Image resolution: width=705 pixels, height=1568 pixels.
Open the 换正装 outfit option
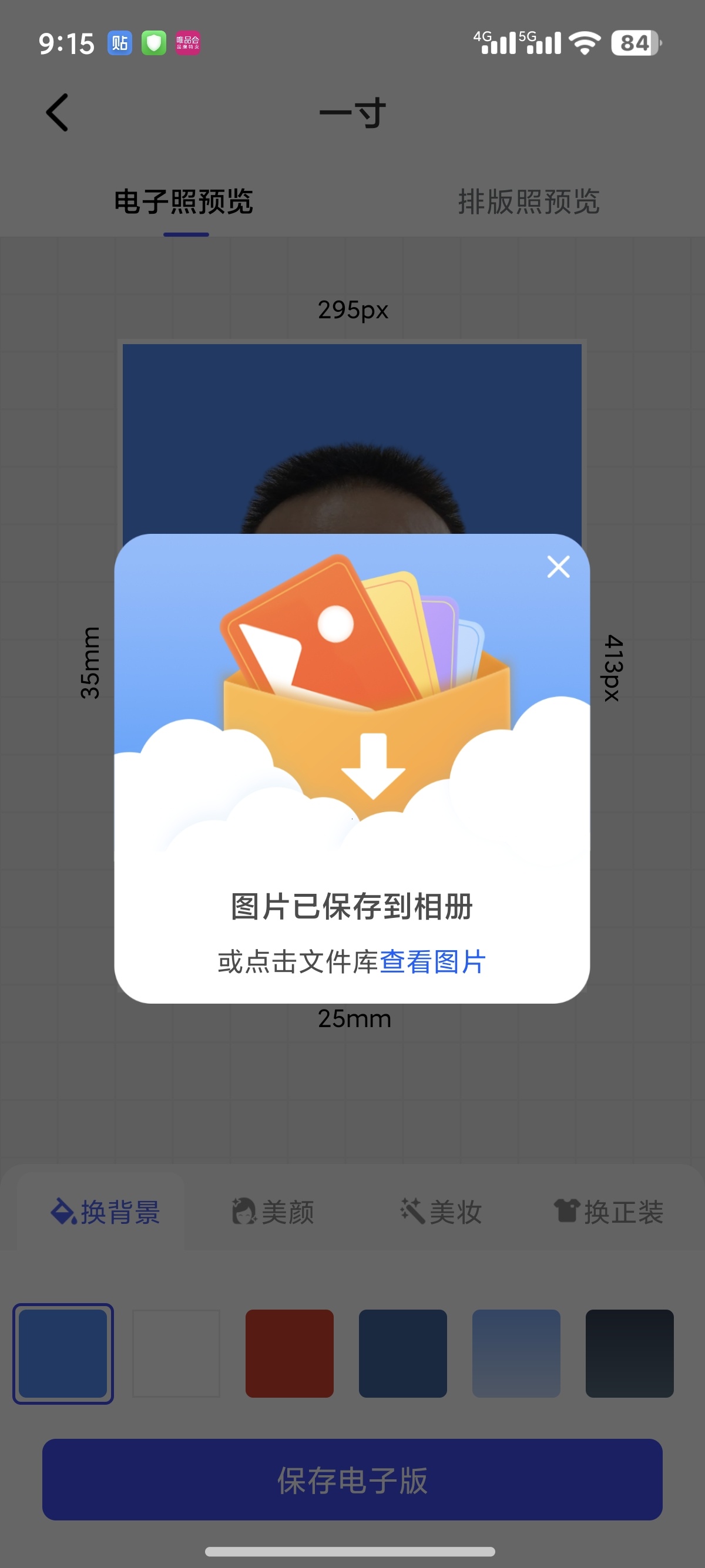tap(609, 1212)
